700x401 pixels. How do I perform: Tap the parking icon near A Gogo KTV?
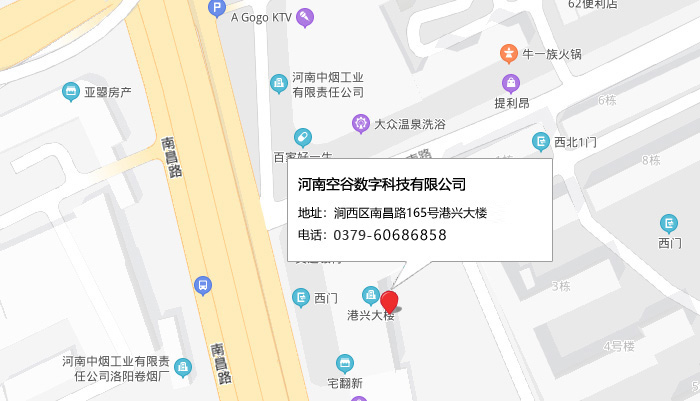pyautogui.click(x=216, y=8)
